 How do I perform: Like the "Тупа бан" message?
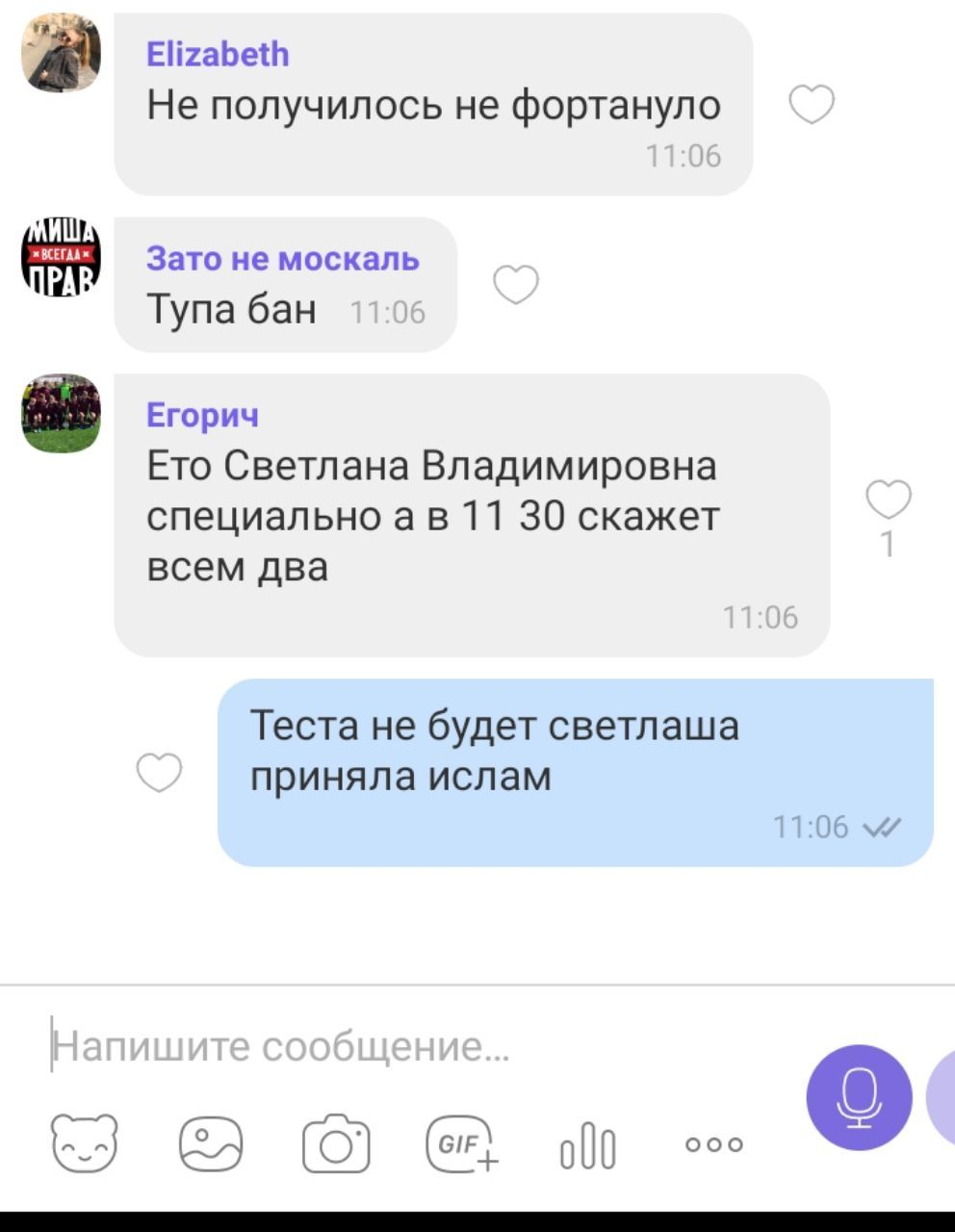point(516,284)
